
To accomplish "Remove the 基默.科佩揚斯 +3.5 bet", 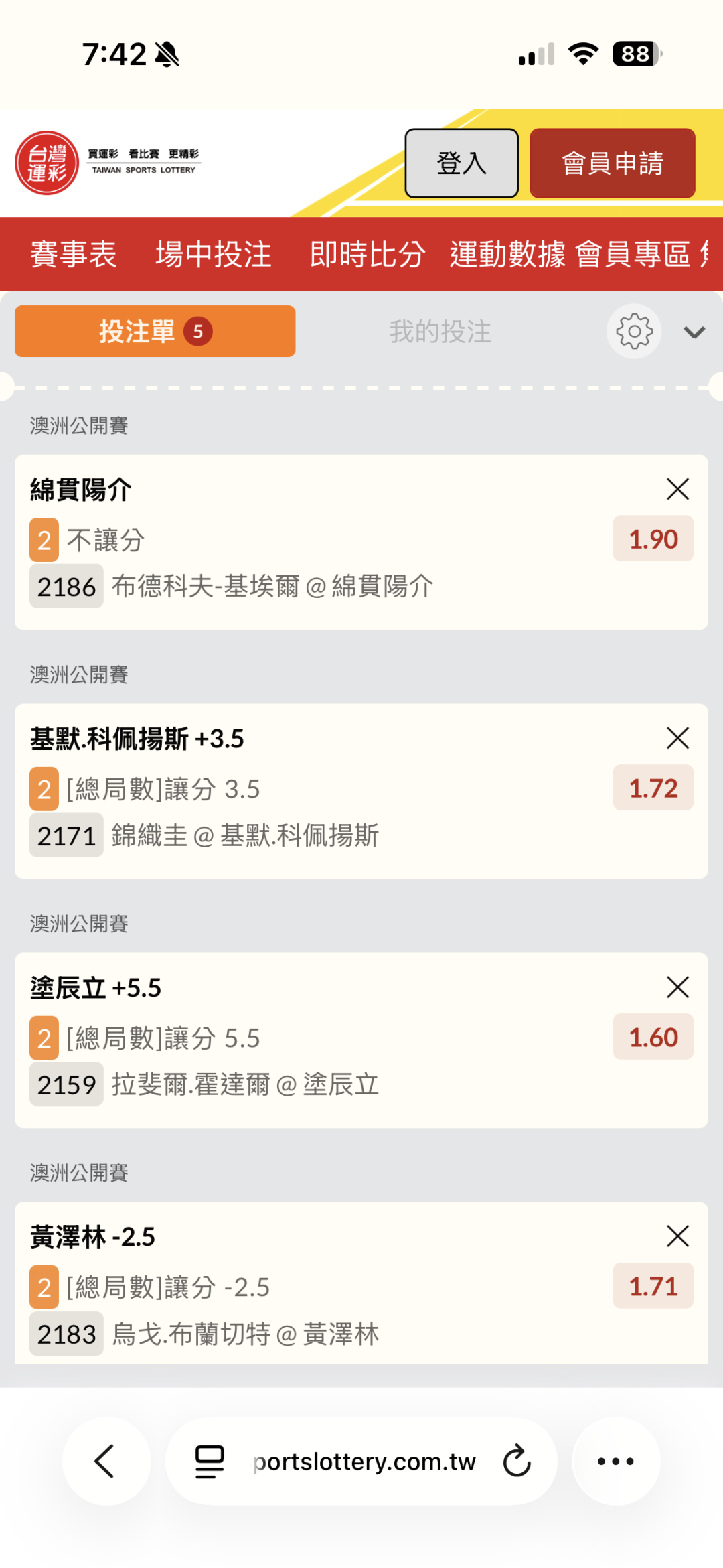I will 677,738.
